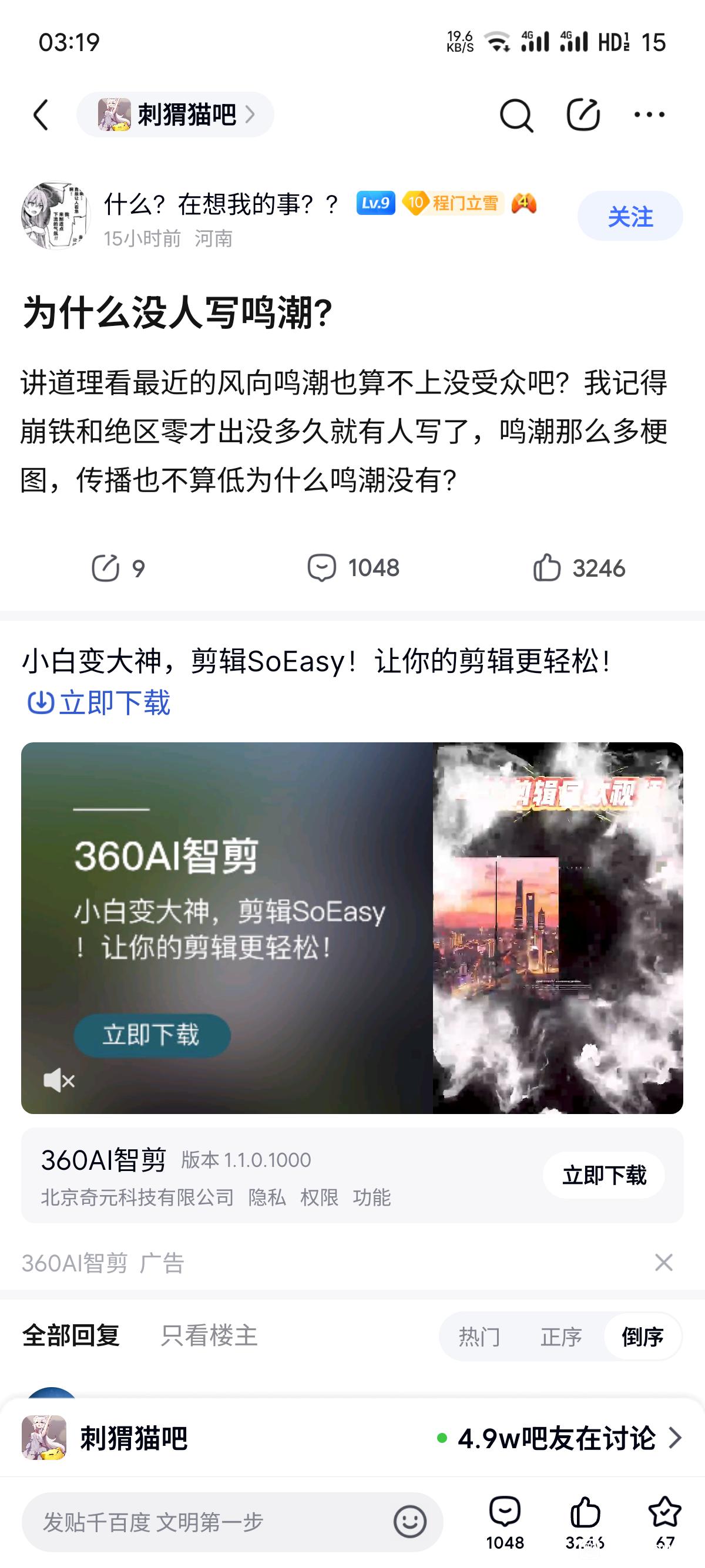Share the post showing count 9
Viewport: 705px width, 1568px height.
(118, 568)
